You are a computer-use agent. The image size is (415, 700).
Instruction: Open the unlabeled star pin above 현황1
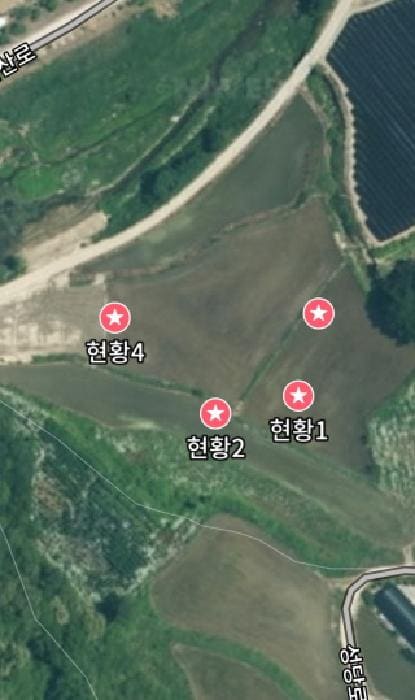pos(319,314)
